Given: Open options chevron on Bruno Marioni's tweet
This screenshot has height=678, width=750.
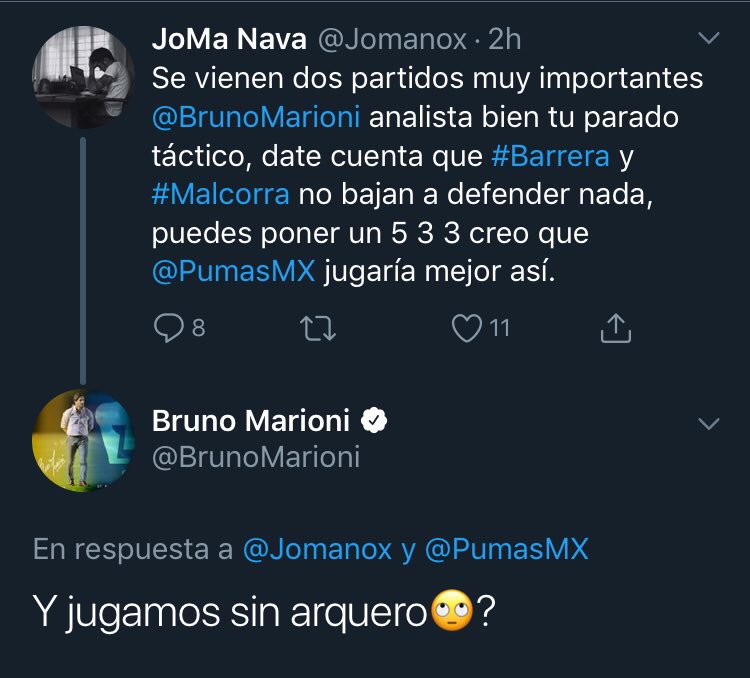Looking at the screenshot, I should (708, 424).
